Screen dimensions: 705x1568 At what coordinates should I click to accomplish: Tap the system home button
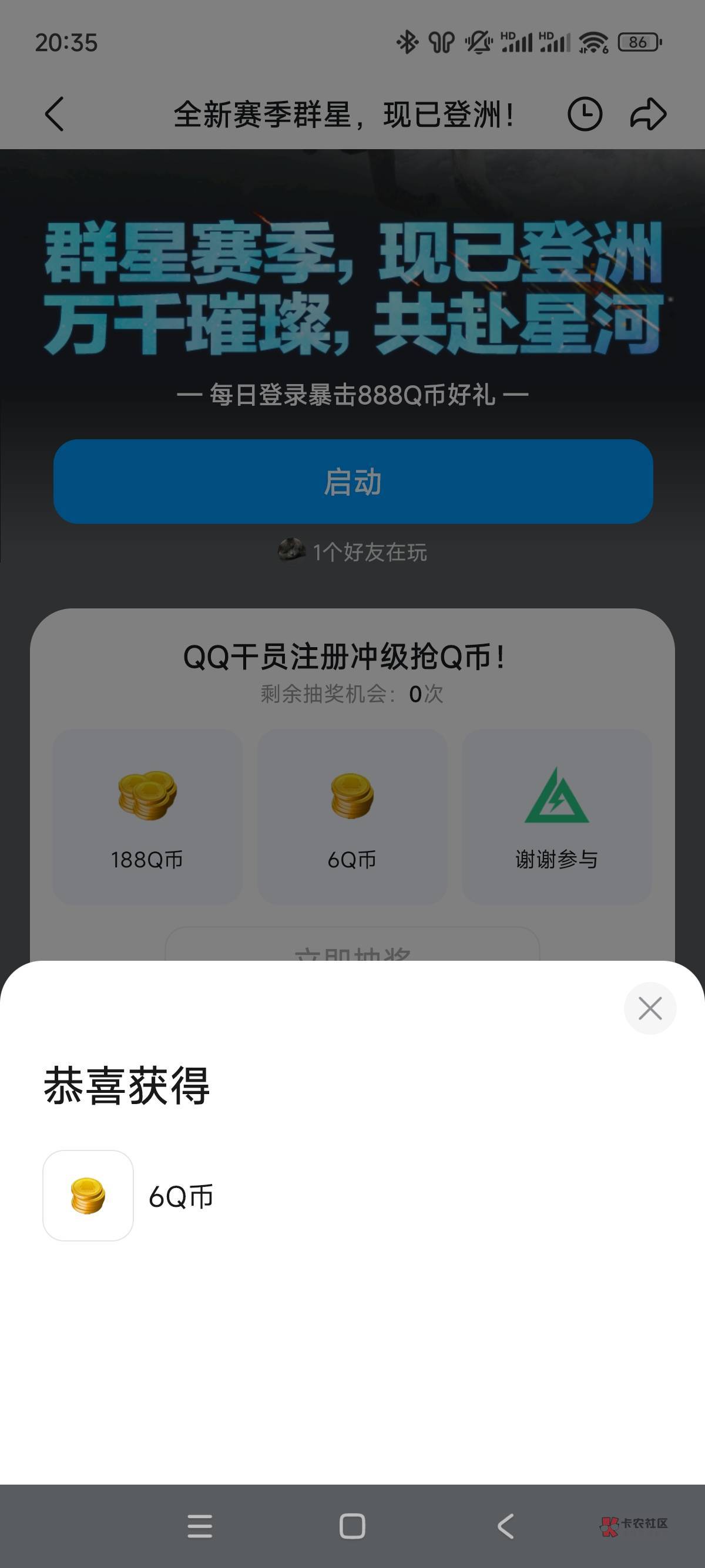coord(352,1525)
